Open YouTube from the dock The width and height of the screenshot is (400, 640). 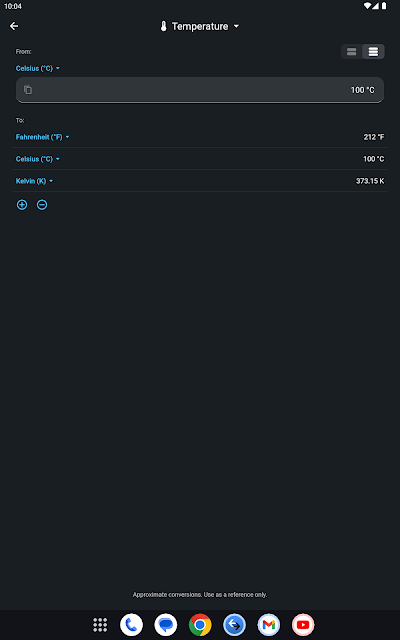[x=303, y=625]
